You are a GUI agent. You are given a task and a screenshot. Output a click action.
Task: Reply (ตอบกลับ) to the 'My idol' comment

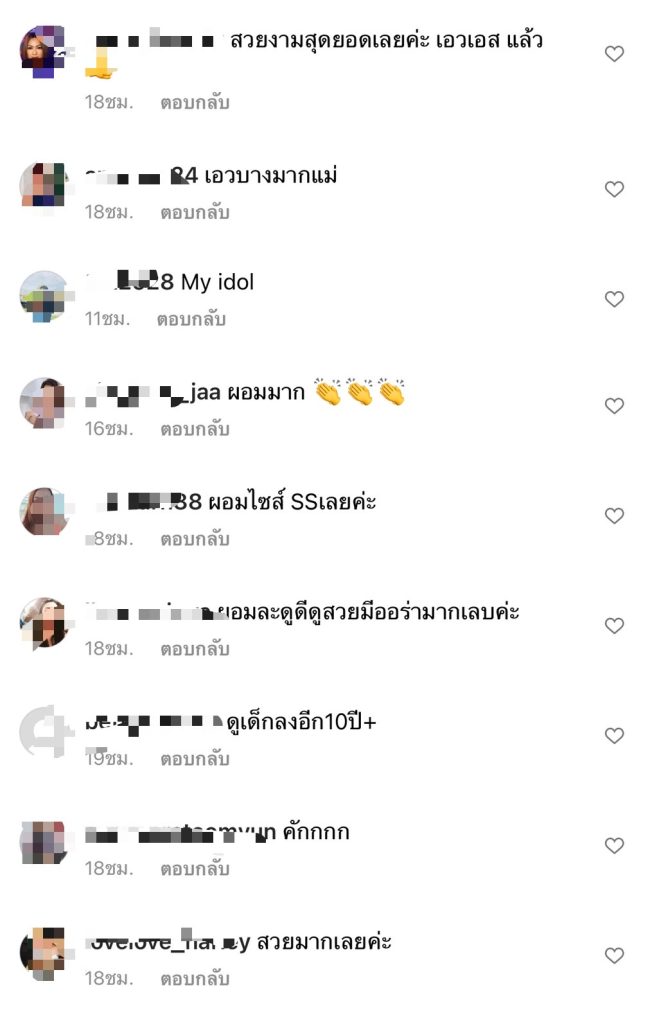coord(191,320)
